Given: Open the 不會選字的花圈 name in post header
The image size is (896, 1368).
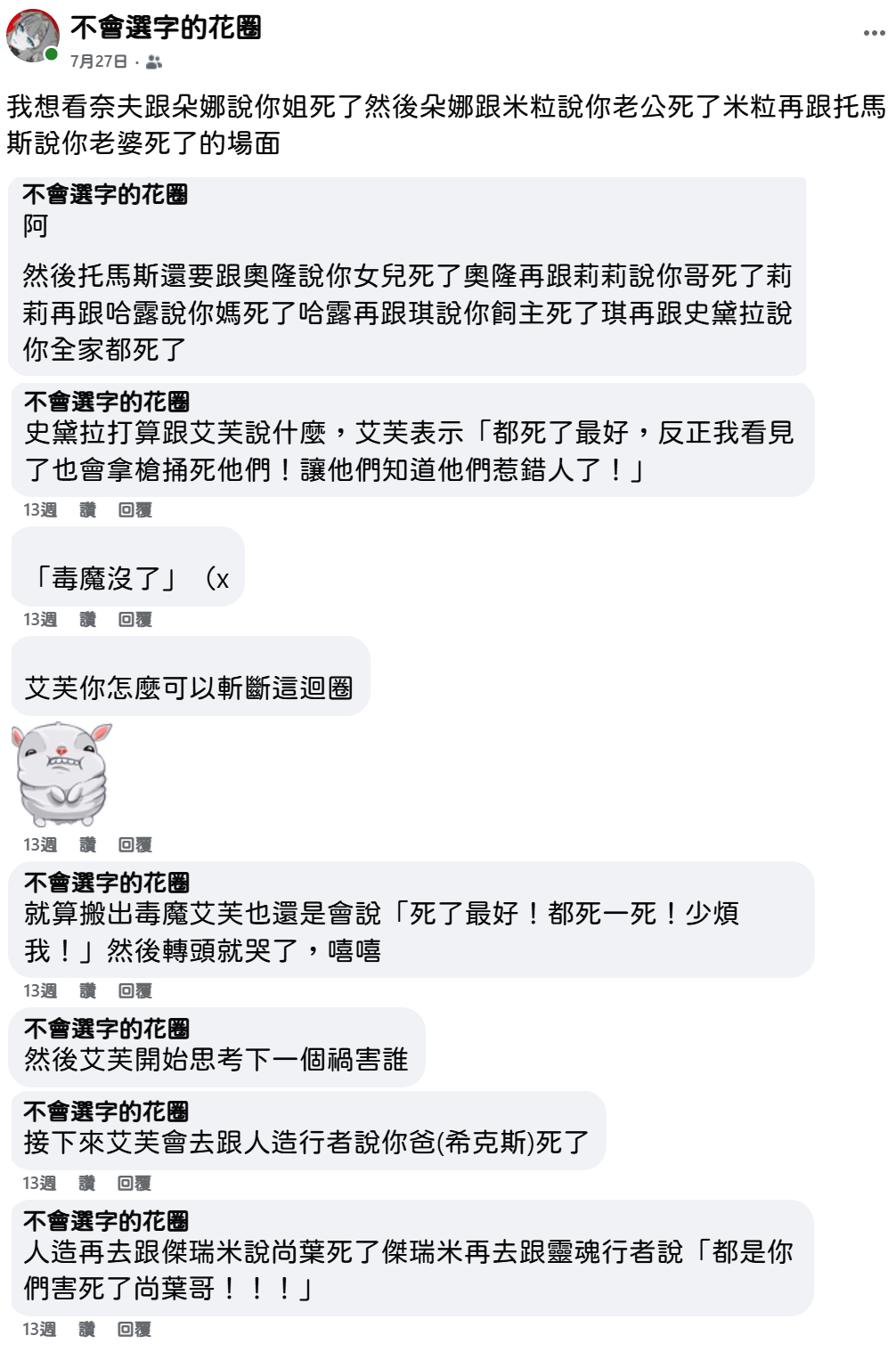Looking at the screenshot, I should pyautogui.click(x=166, y=28).
